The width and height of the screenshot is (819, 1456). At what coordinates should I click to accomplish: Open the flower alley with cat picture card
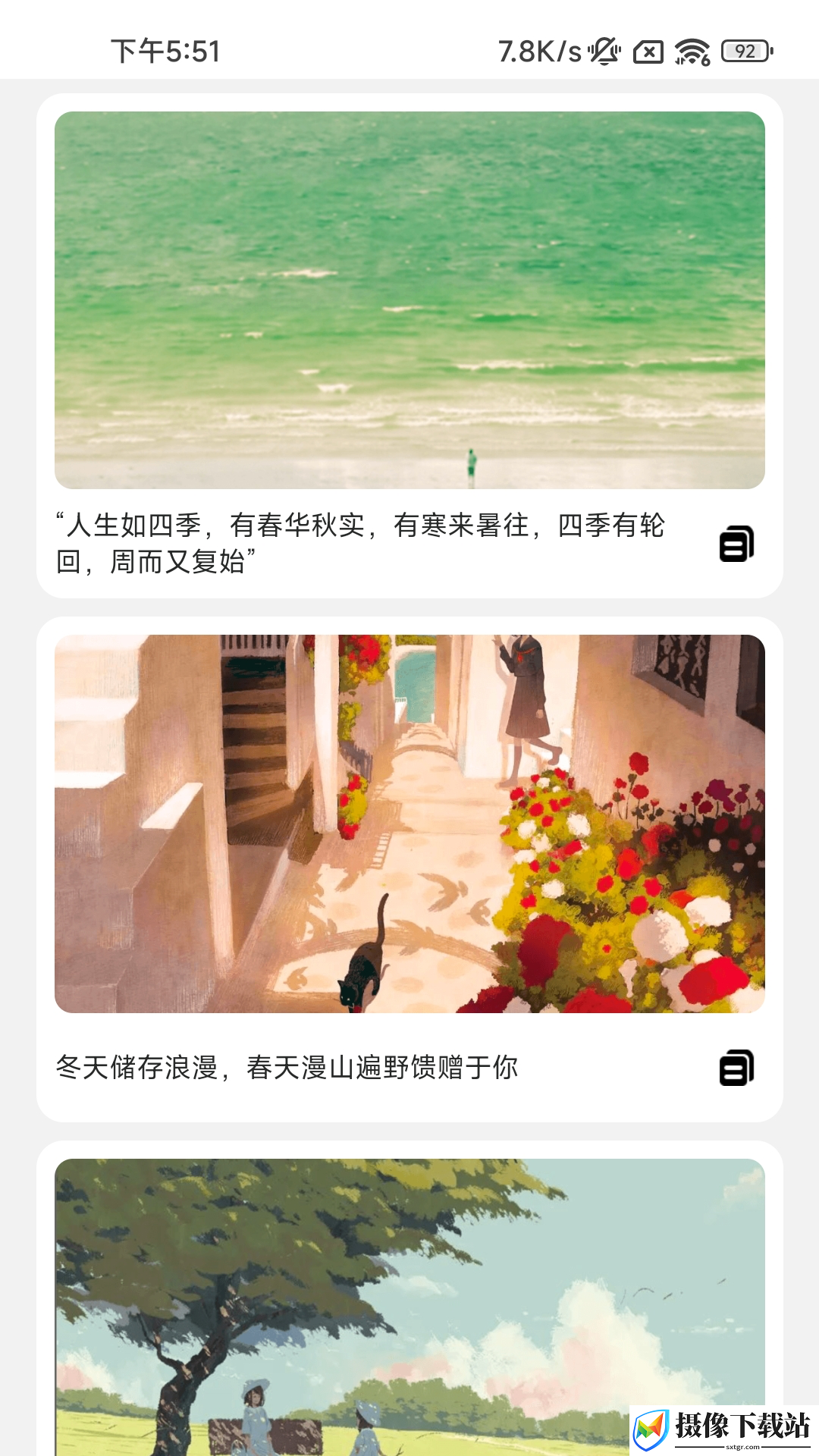(409, 824)
